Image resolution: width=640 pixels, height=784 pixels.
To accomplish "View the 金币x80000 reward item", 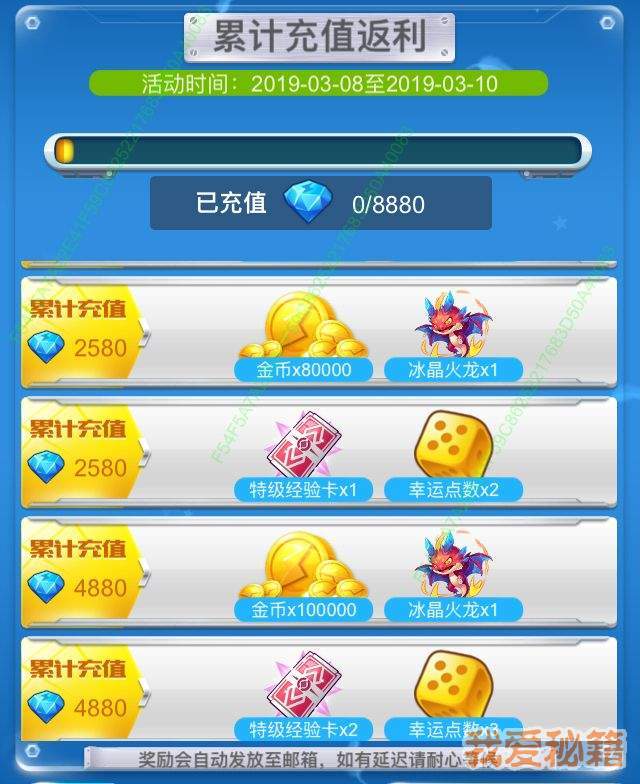I will click(x=304, y=328).
